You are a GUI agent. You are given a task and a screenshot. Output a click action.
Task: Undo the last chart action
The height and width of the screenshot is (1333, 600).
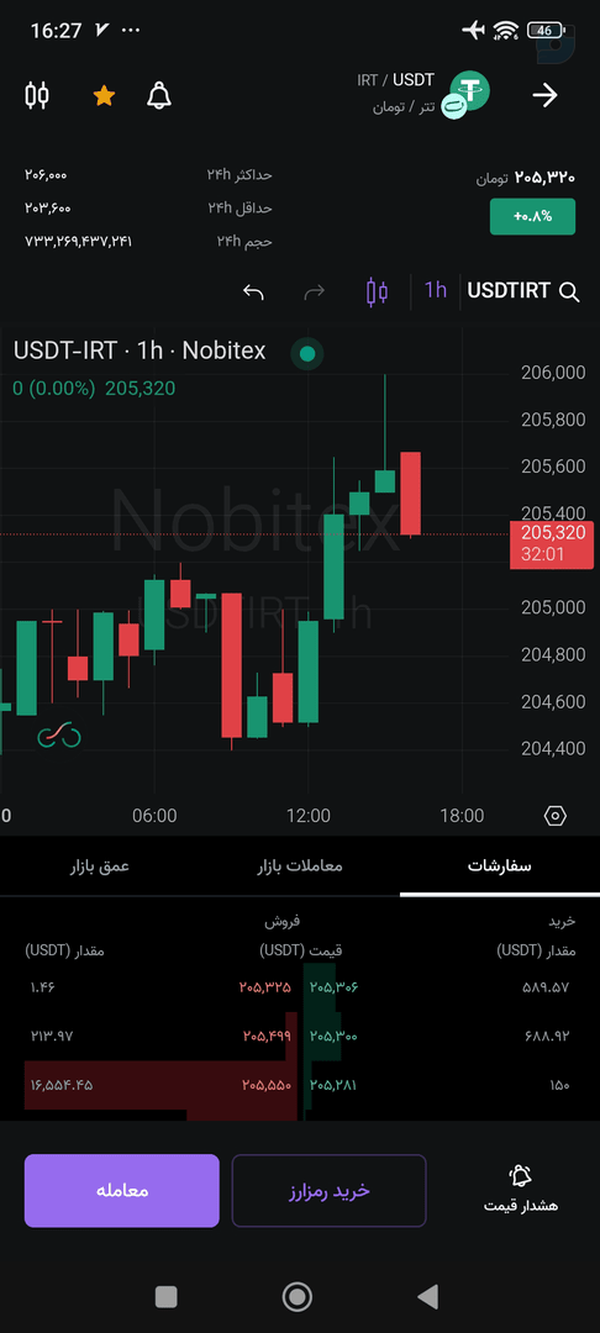coord(254,292)
